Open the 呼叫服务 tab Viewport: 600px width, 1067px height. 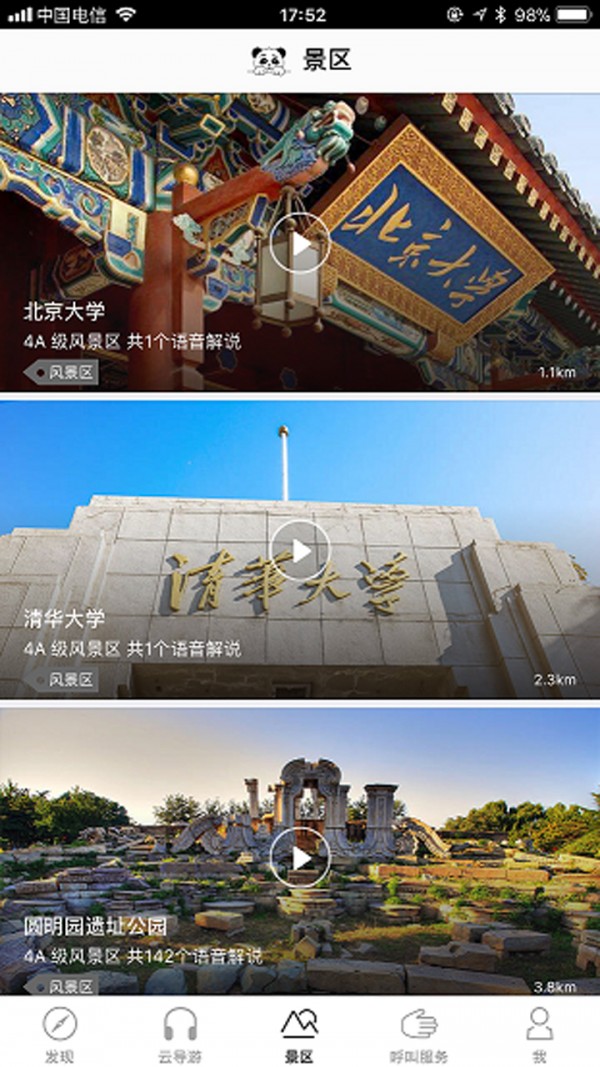(x=419, y=1033)
